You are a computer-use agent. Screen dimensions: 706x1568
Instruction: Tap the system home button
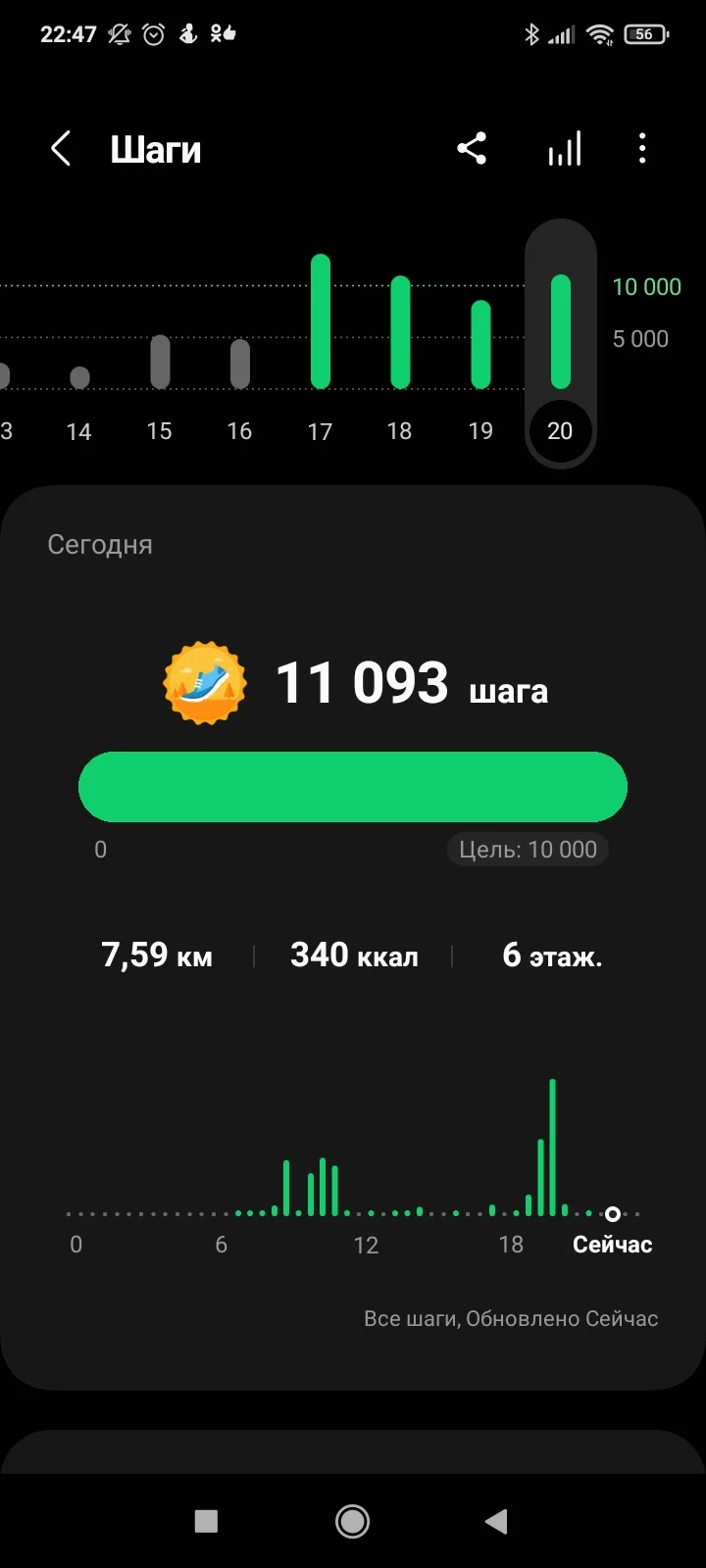pos(352,1521)
